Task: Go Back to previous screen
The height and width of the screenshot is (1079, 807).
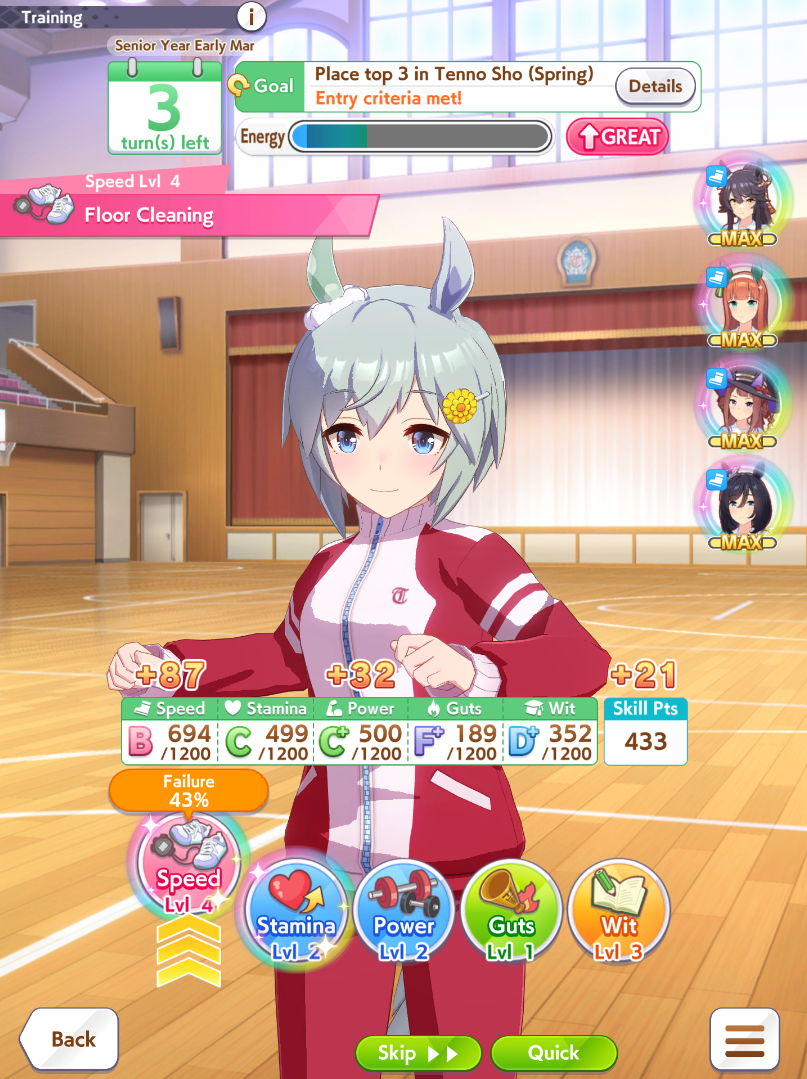Action: coord(69,1039)
